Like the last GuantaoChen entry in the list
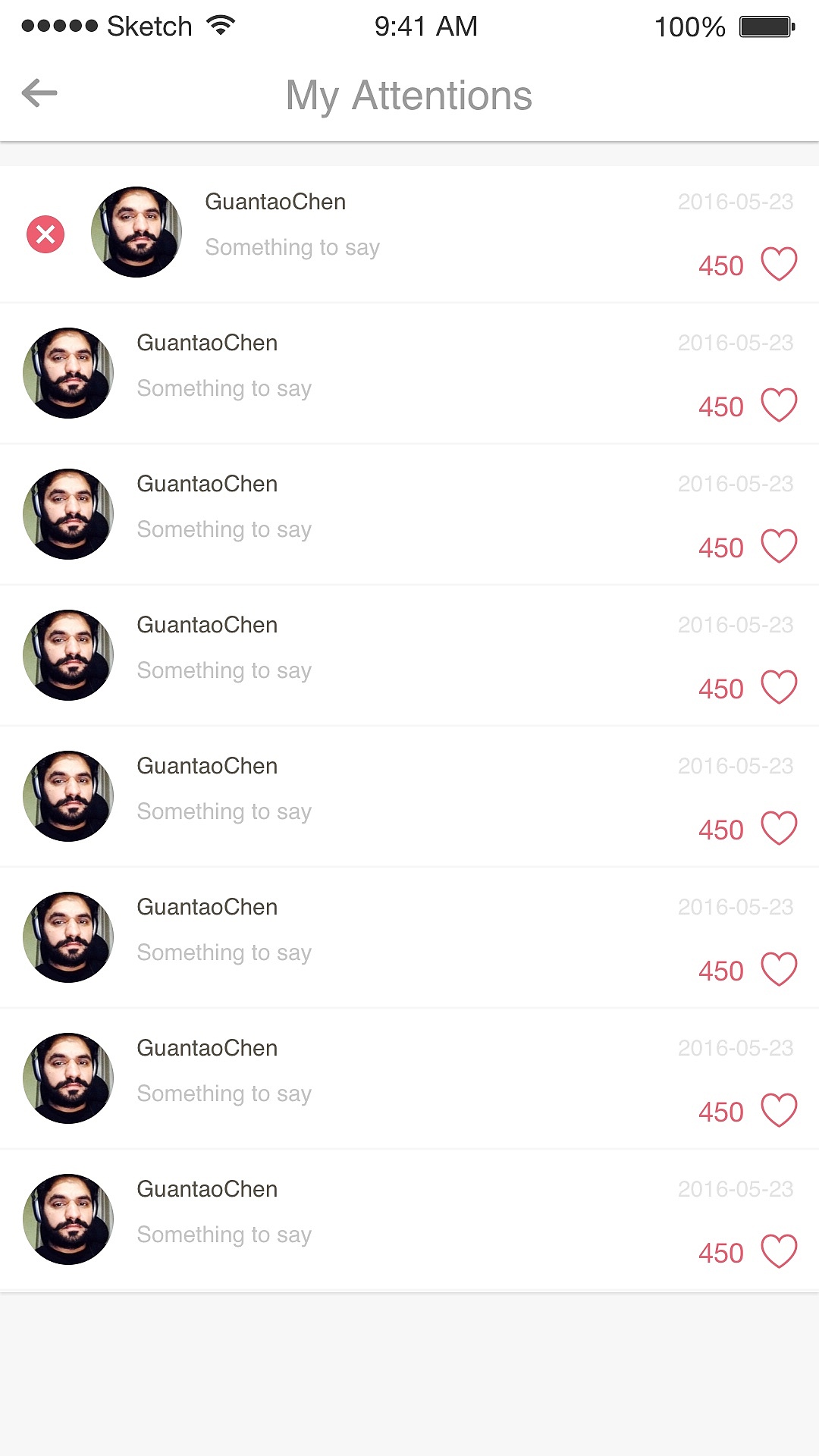The width and height of the screenshot is (819, 1456). click(779, 1252)
